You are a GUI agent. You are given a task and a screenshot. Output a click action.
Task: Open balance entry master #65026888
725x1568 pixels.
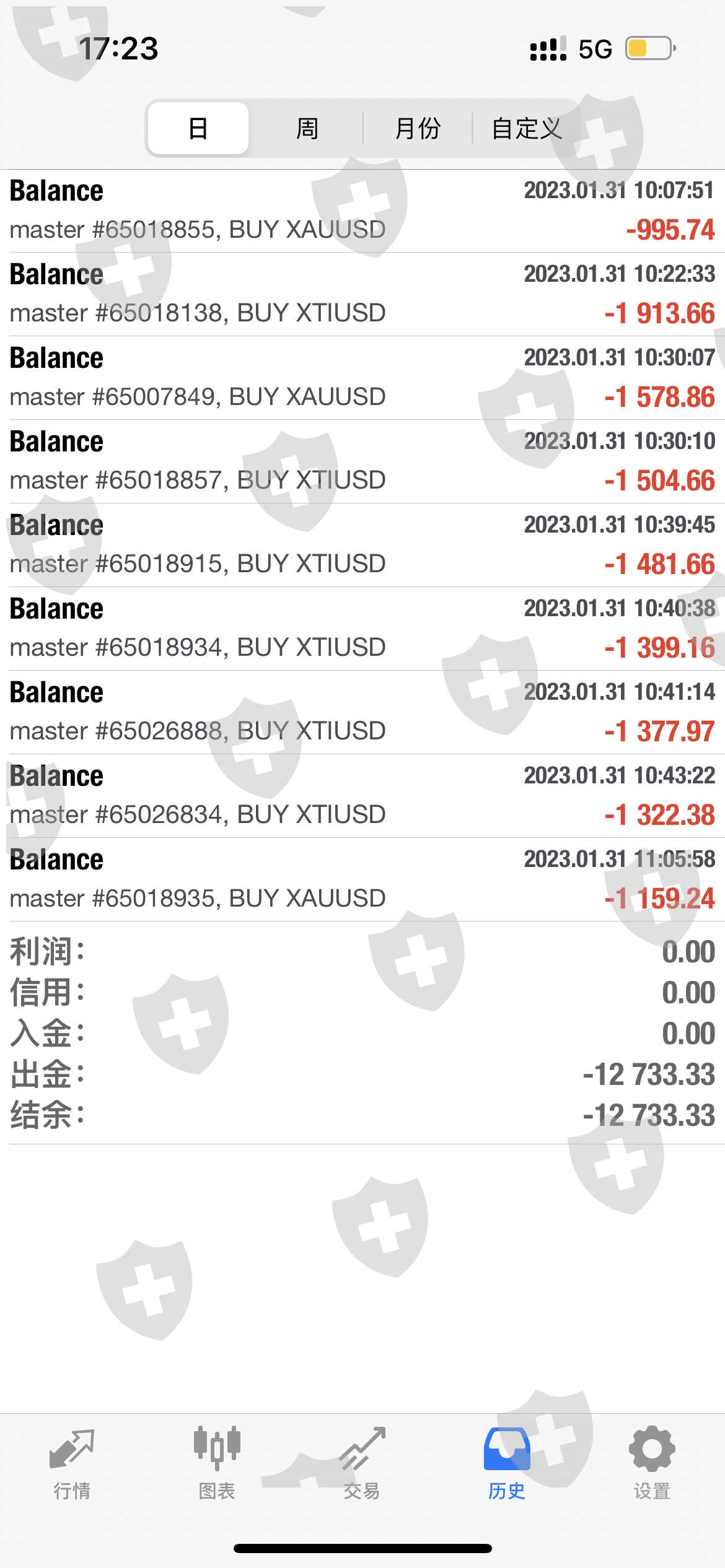coord(362,712)
